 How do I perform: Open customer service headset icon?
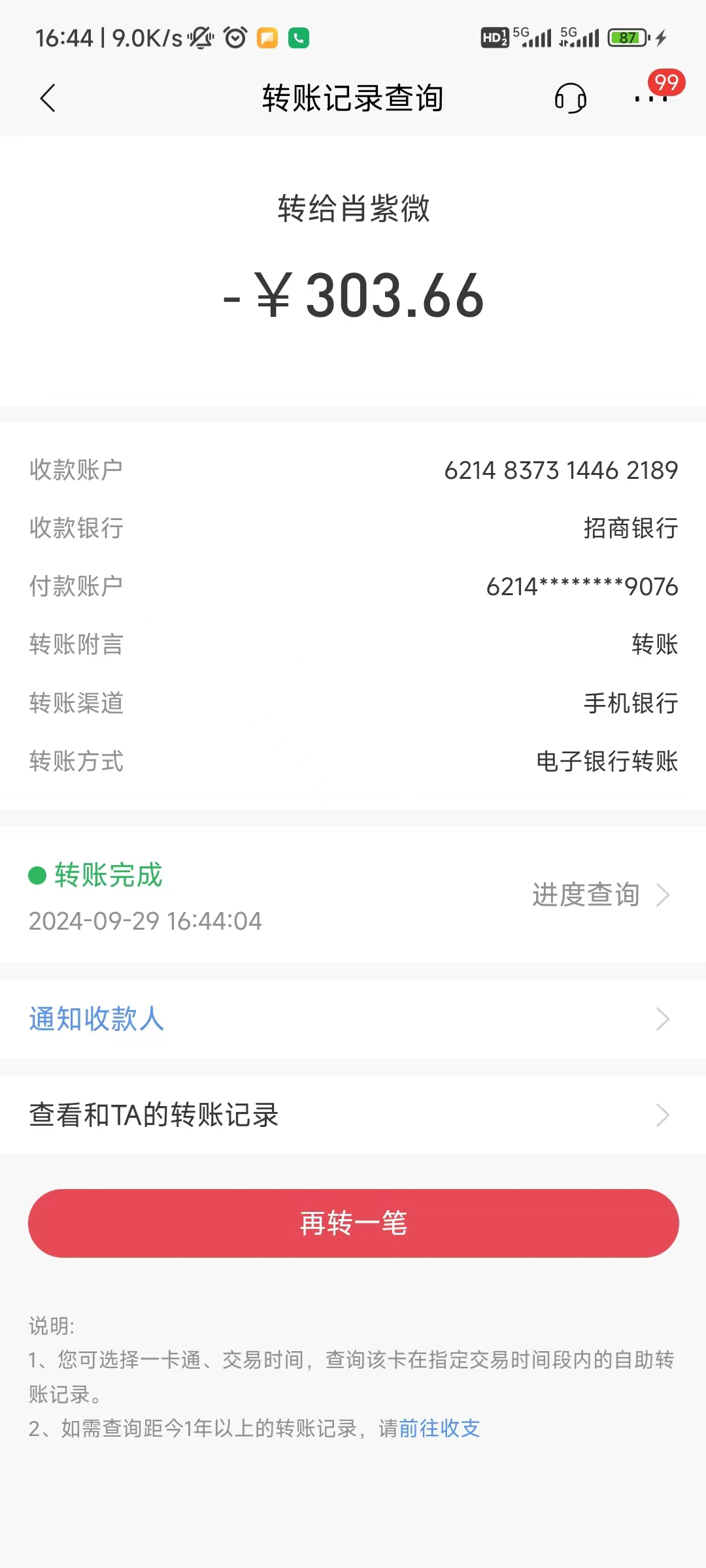click(570, 99)
